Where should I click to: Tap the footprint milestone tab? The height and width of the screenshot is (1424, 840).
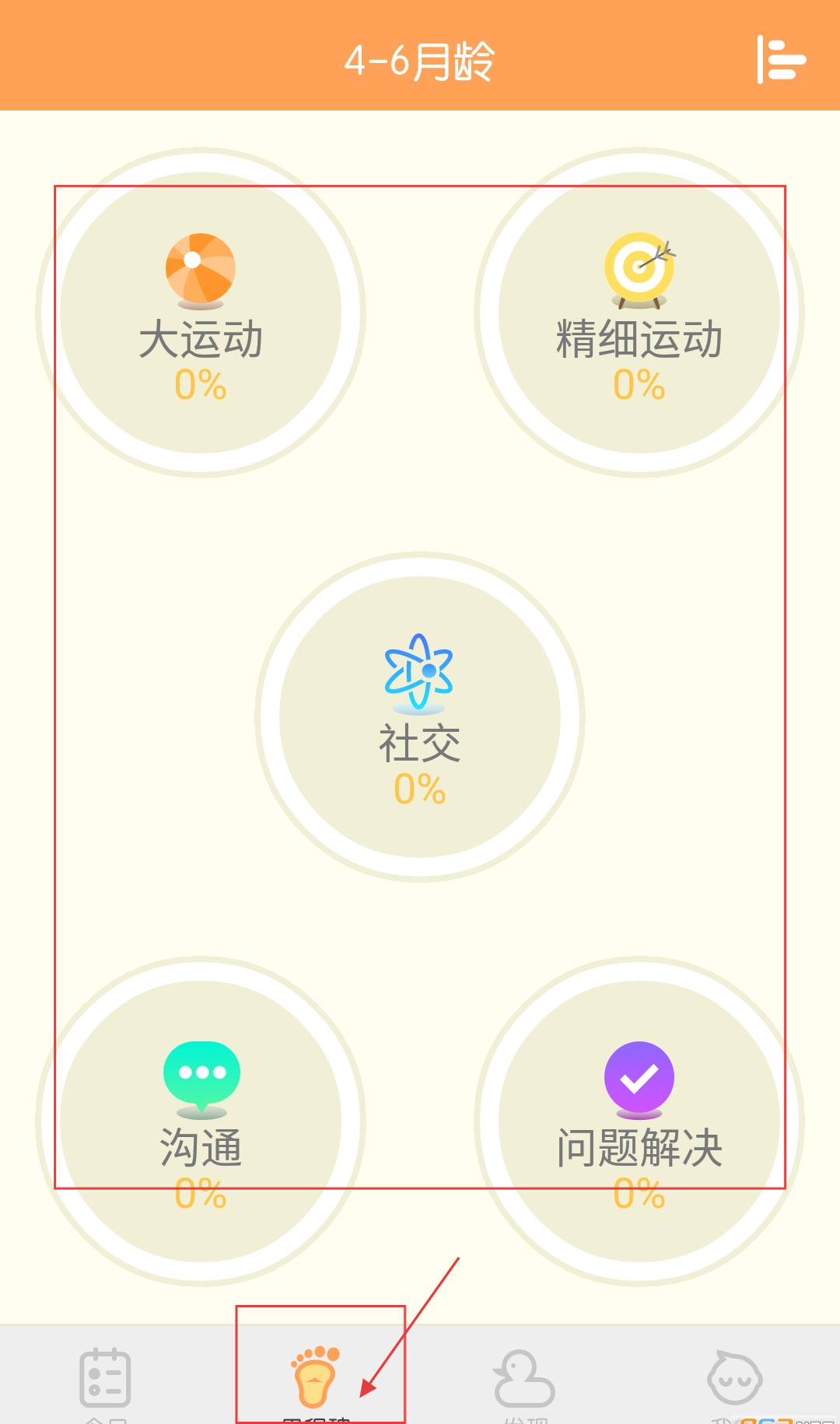pos(315,1378)
